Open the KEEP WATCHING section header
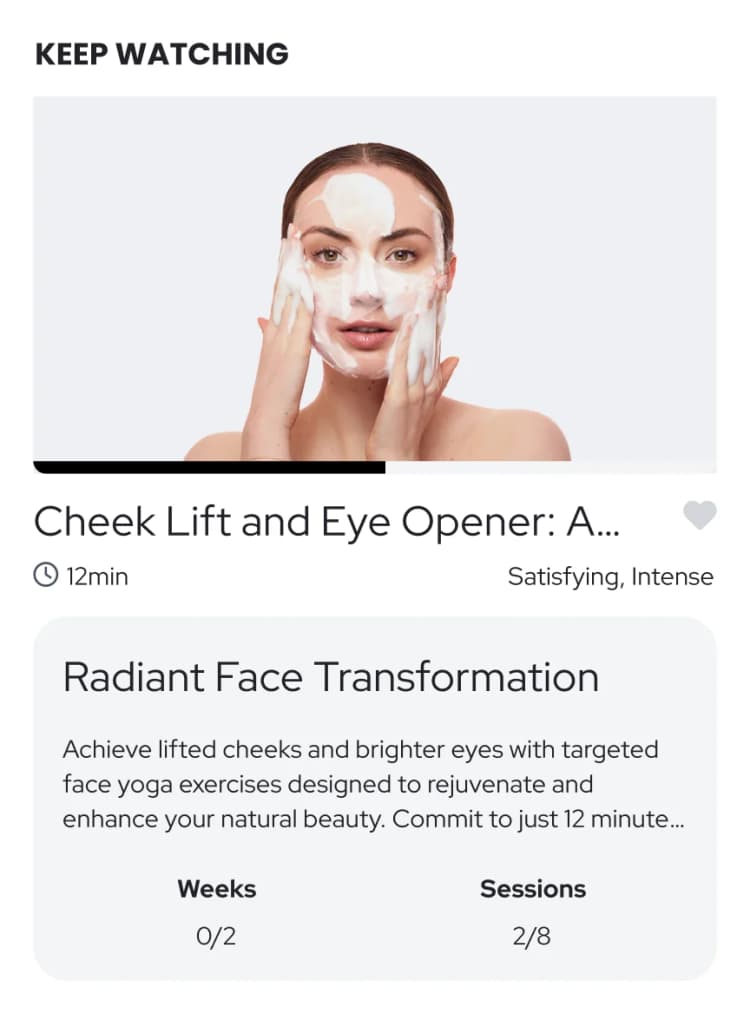The height and width of the screenshot is (1014, 750). [161, 54]
